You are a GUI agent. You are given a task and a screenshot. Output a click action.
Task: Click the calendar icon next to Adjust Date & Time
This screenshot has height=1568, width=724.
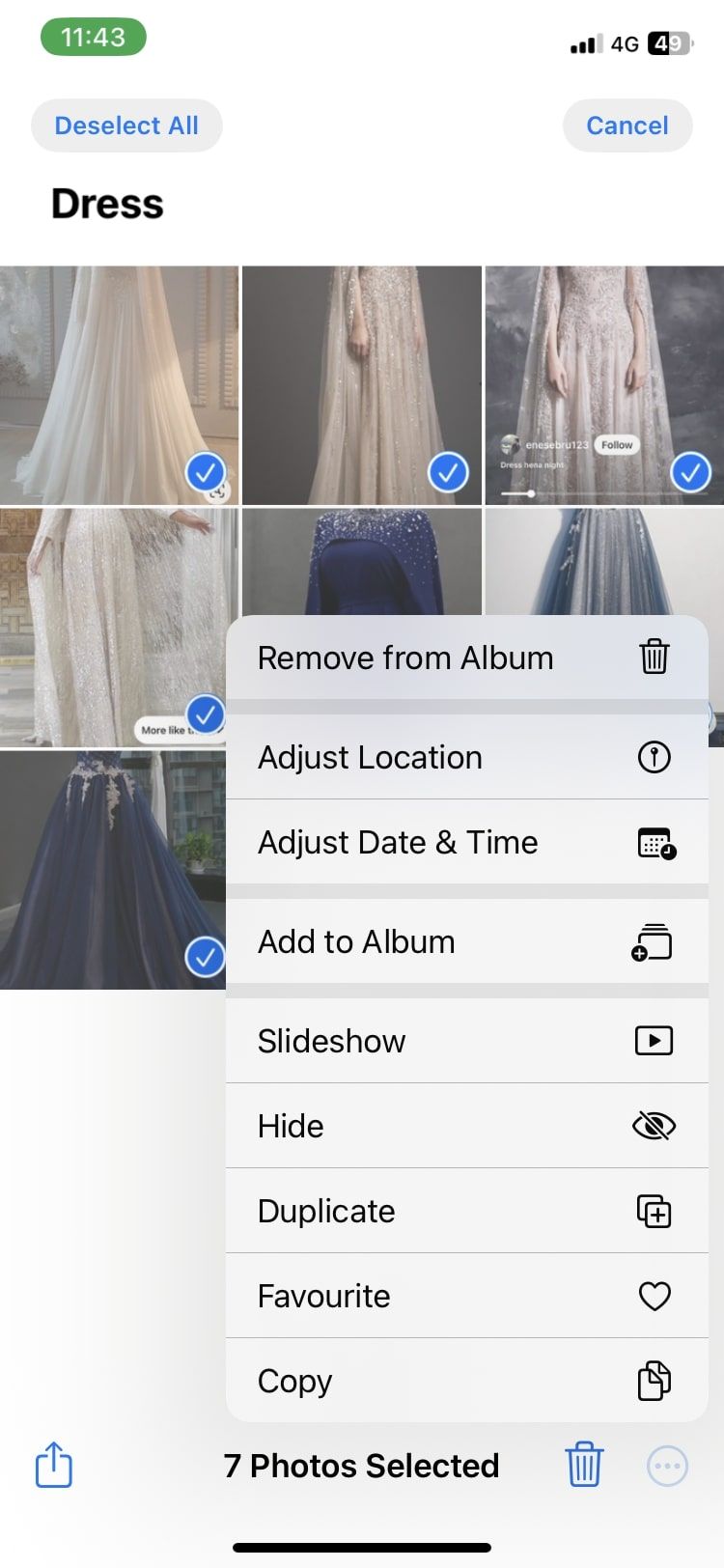654,842
